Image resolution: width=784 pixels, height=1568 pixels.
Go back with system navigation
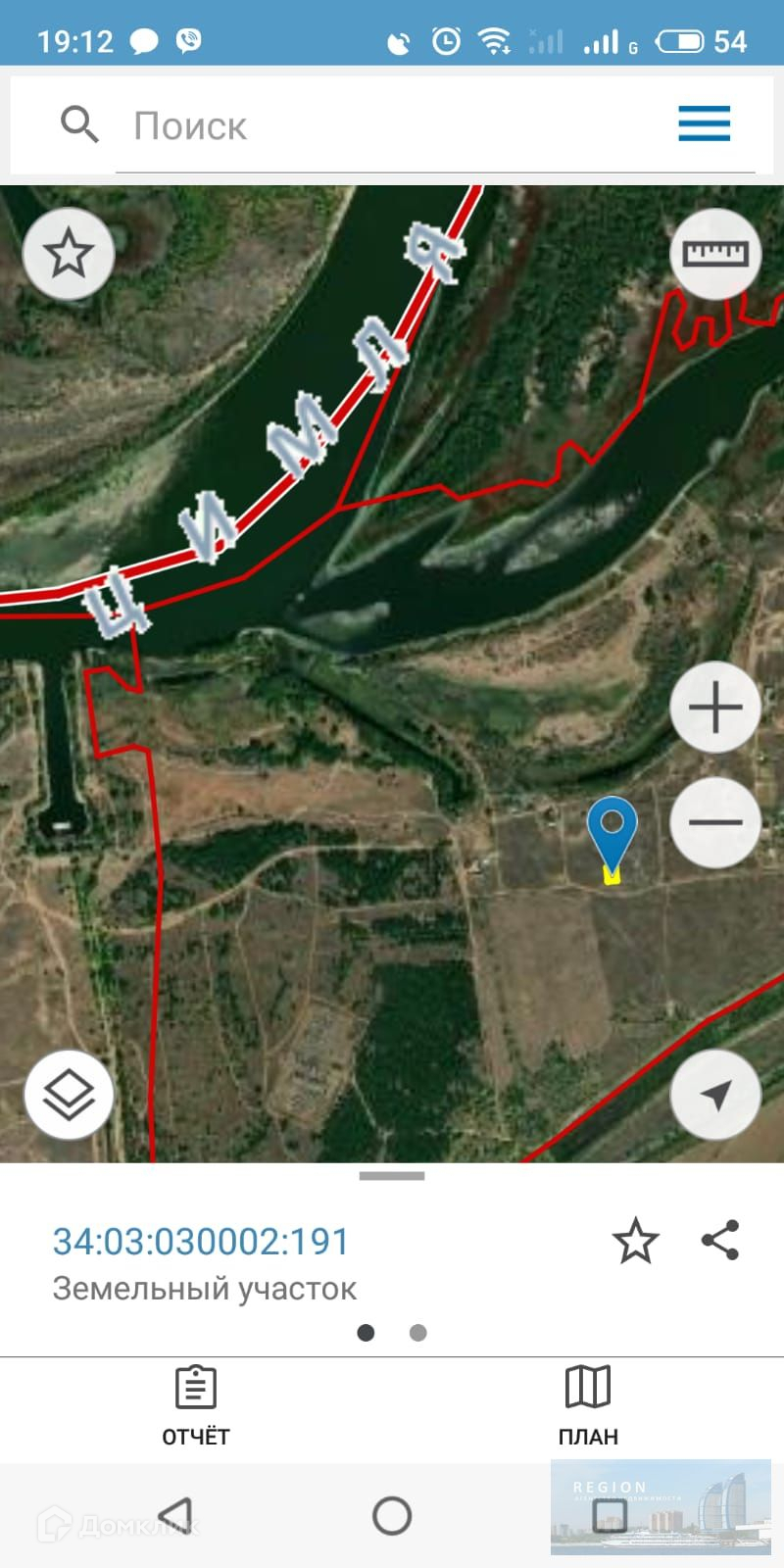point(176,1516)
